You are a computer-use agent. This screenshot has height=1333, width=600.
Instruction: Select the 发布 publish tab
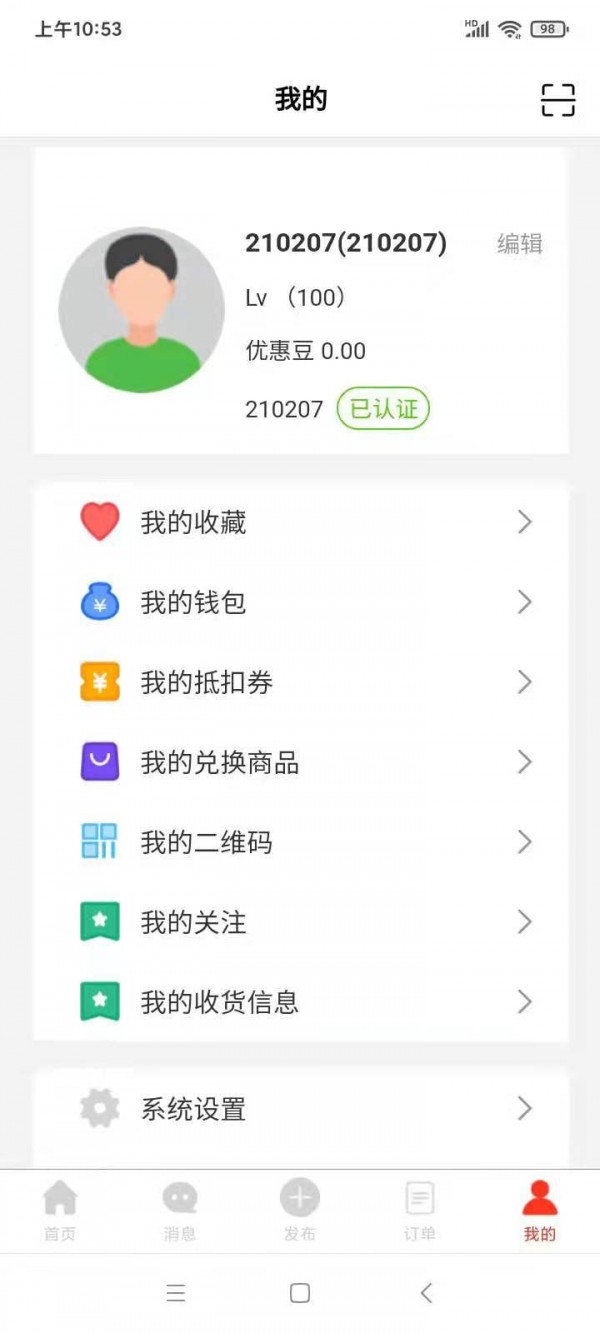point(300,1210)
